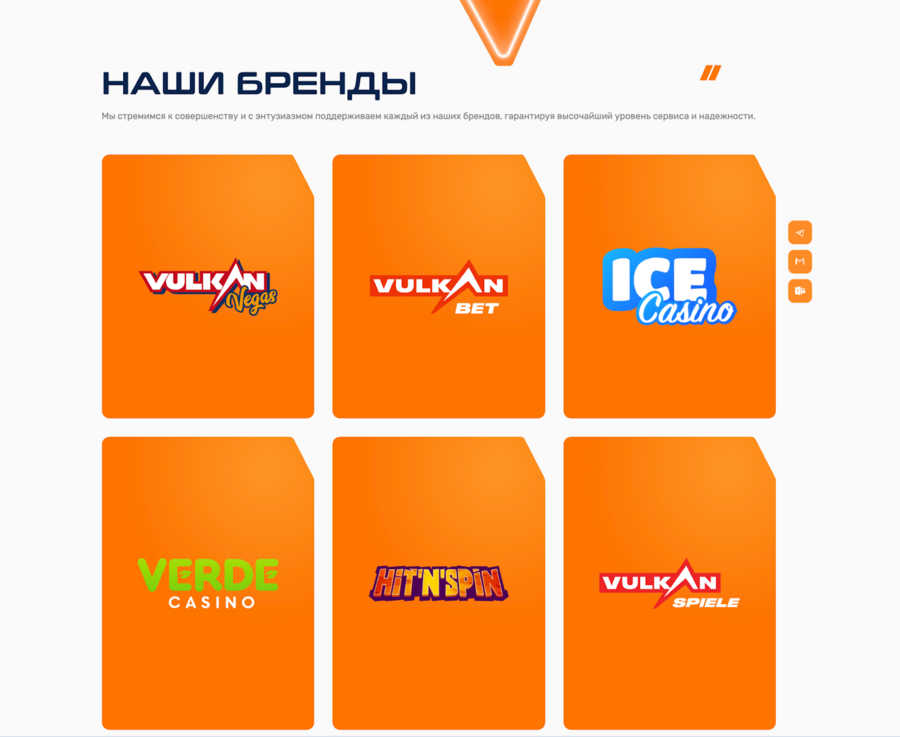
Task: Open the Outlook contact icon
Action: coord(799,291)
